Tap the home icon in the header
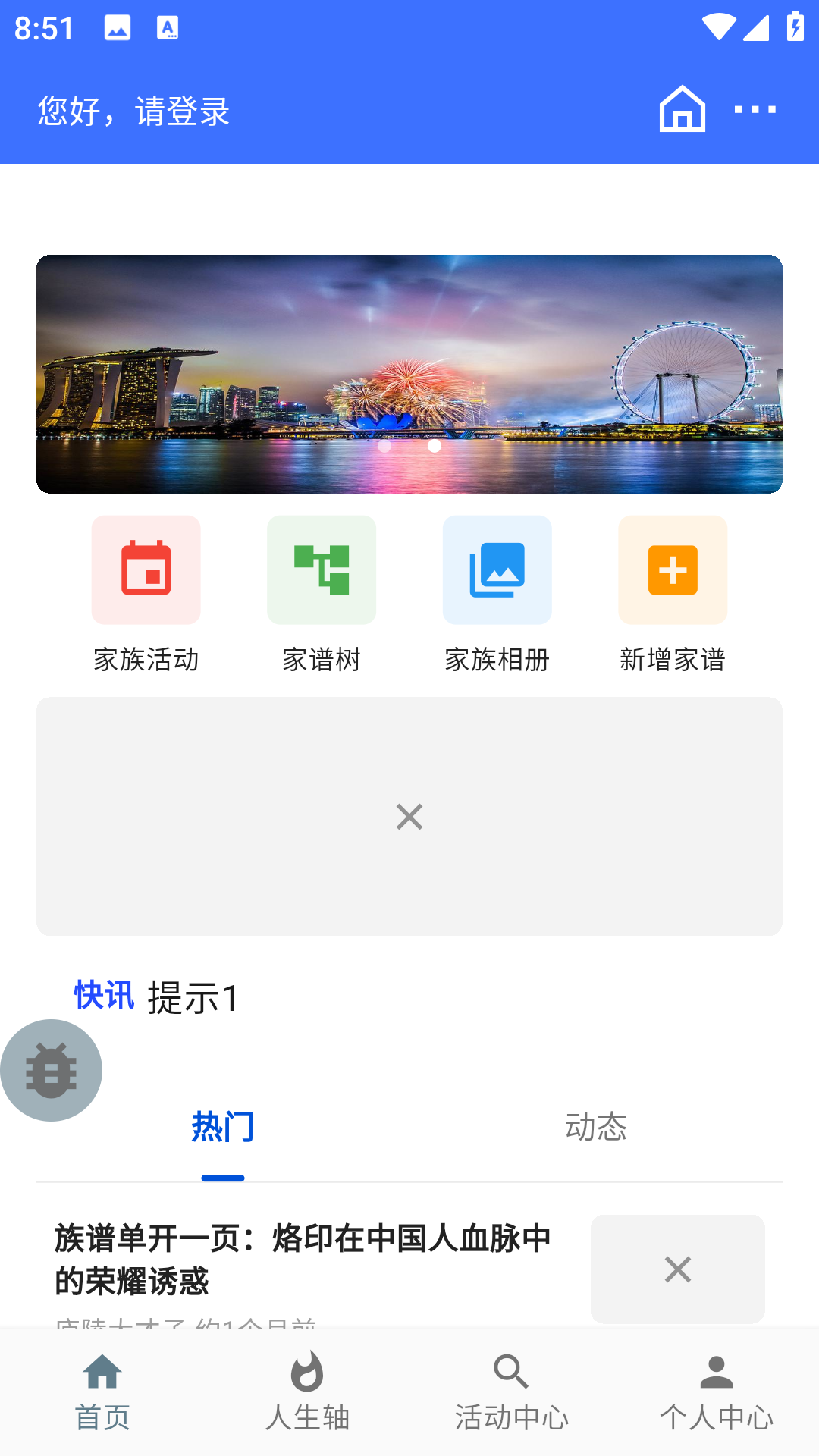The width and height of the screenshot is (819, 1456). tap(682, 109)
